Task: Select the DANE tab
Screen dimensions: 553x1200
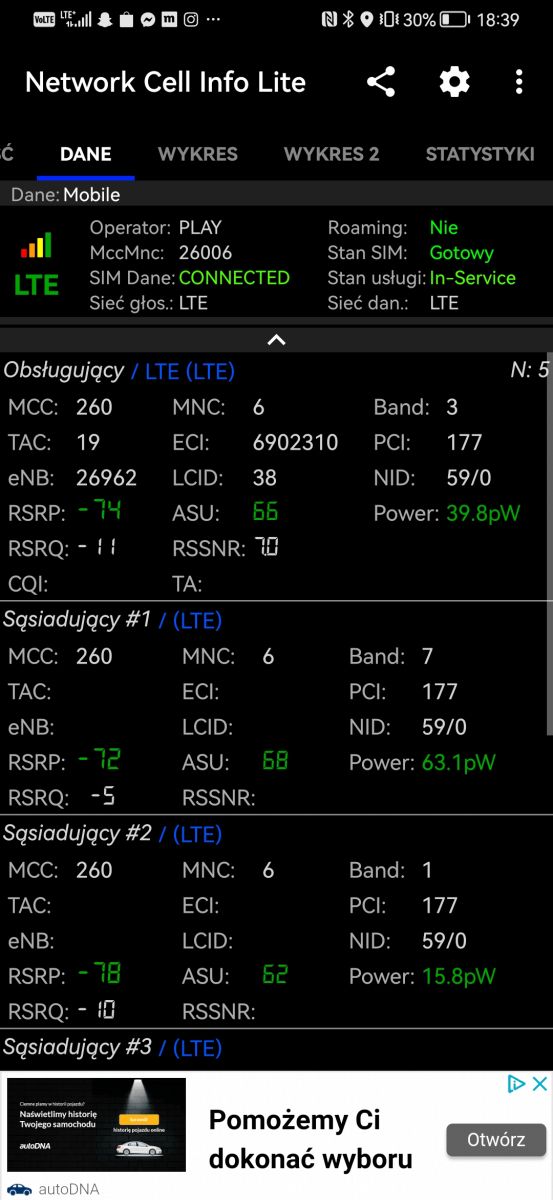Action: click(86, 154)
